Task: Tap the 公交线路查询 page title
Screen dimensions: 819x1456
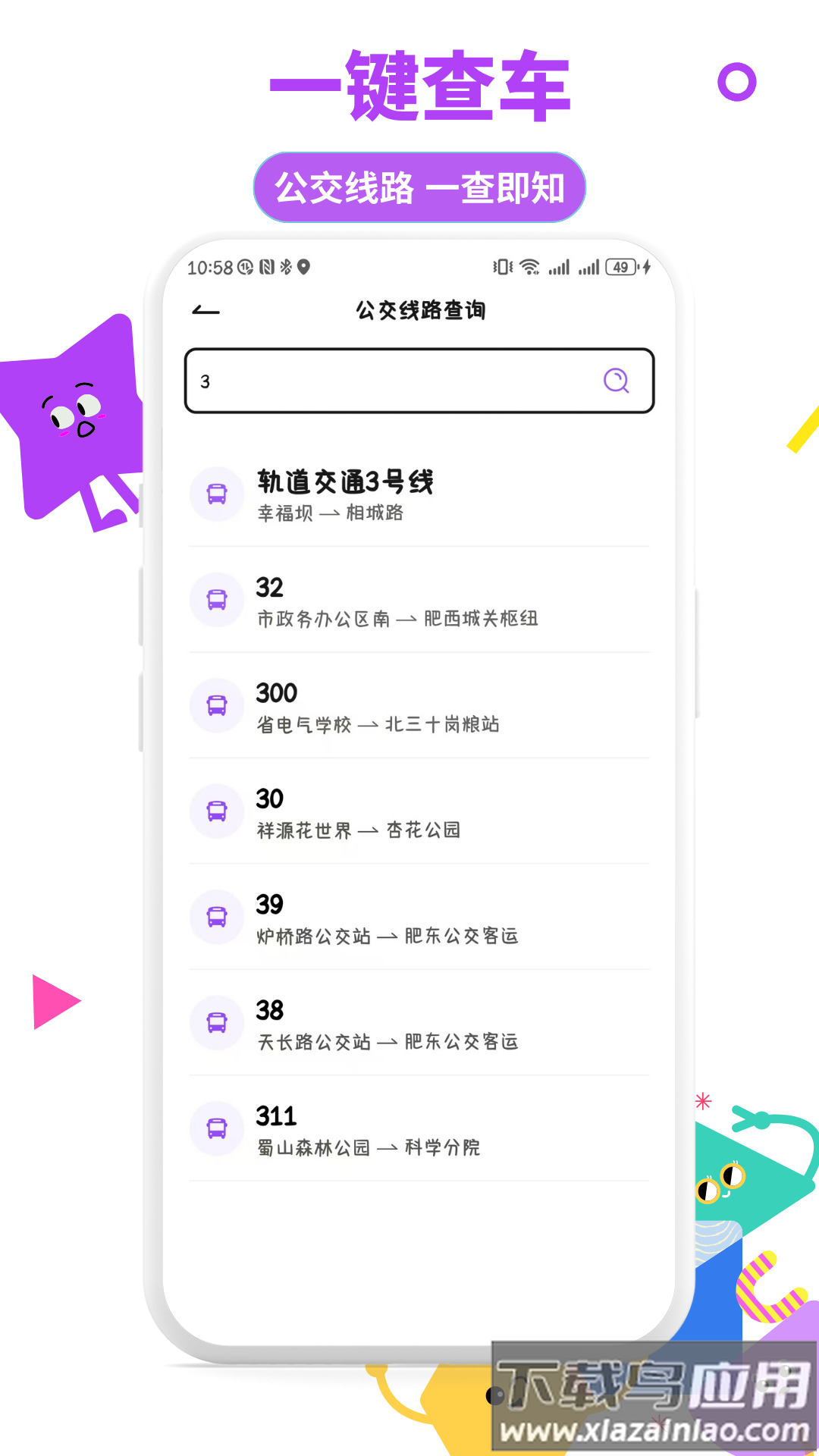Action: pos(421,311)
